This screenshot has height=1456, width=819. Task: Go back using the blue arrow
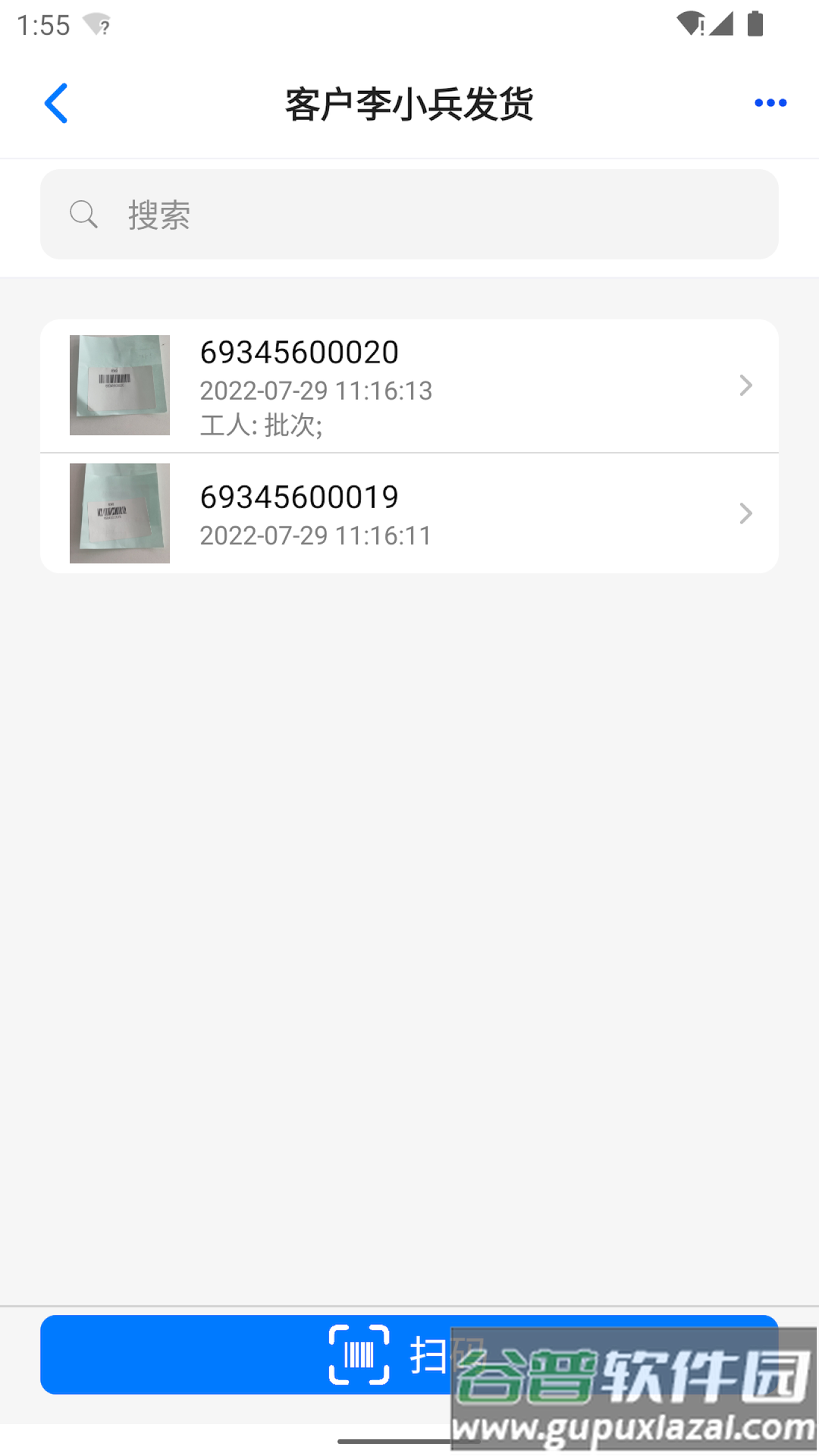57,103
